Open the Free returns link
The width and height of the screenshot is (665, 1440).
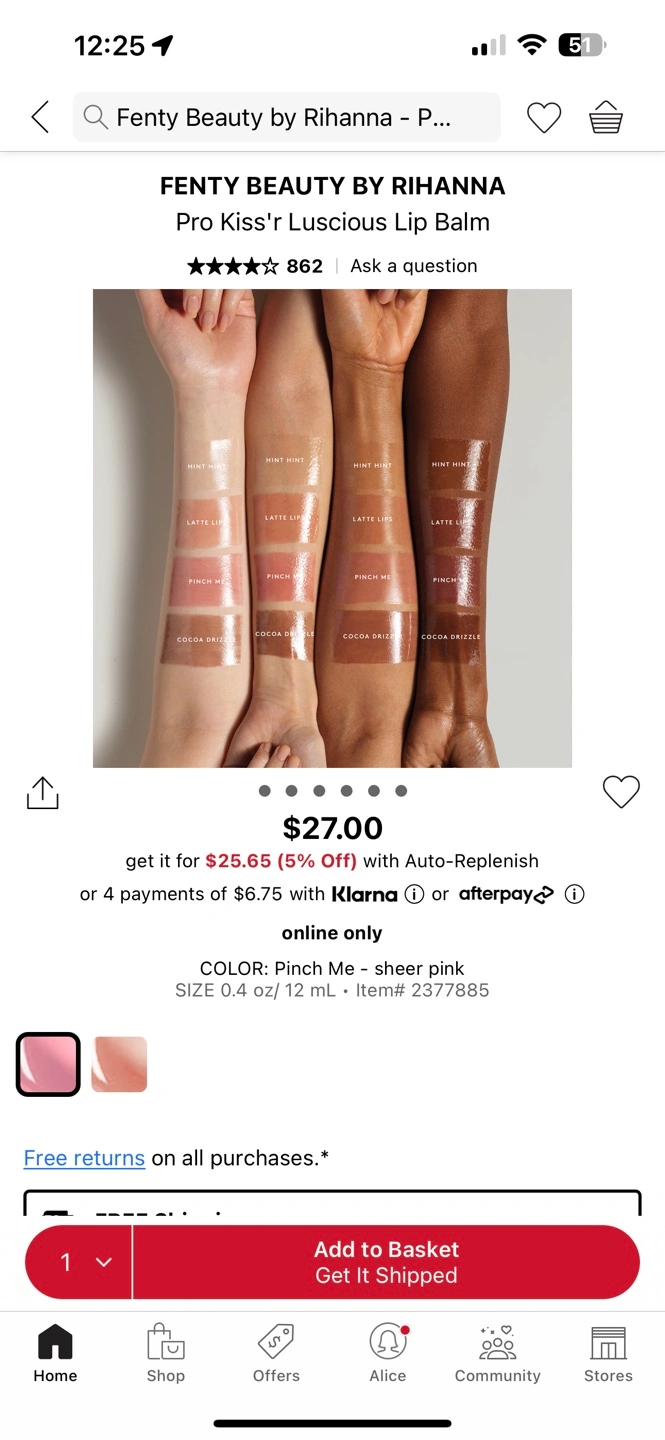(84, 1158)
